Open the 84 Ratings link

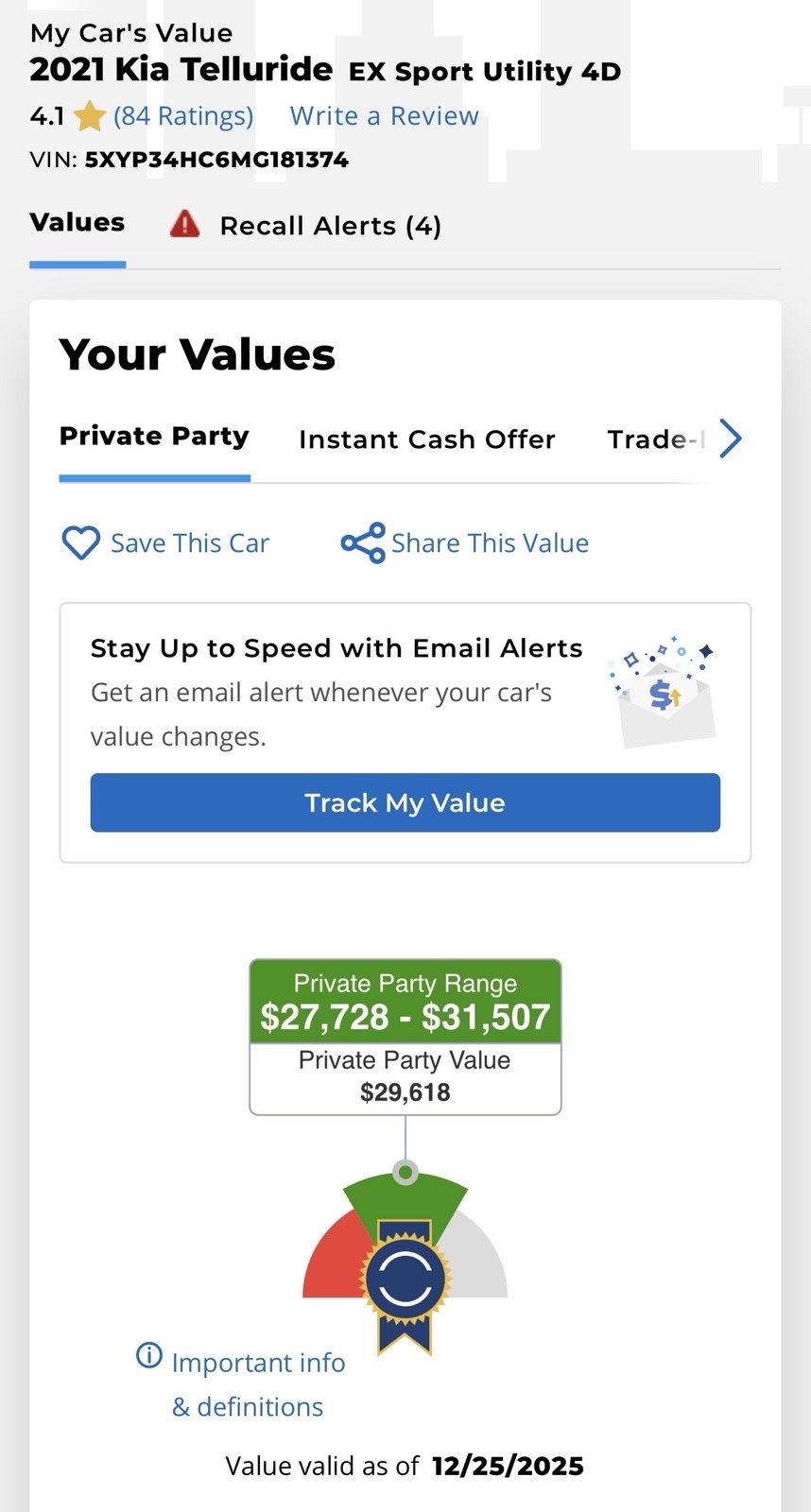coord(183,116)
